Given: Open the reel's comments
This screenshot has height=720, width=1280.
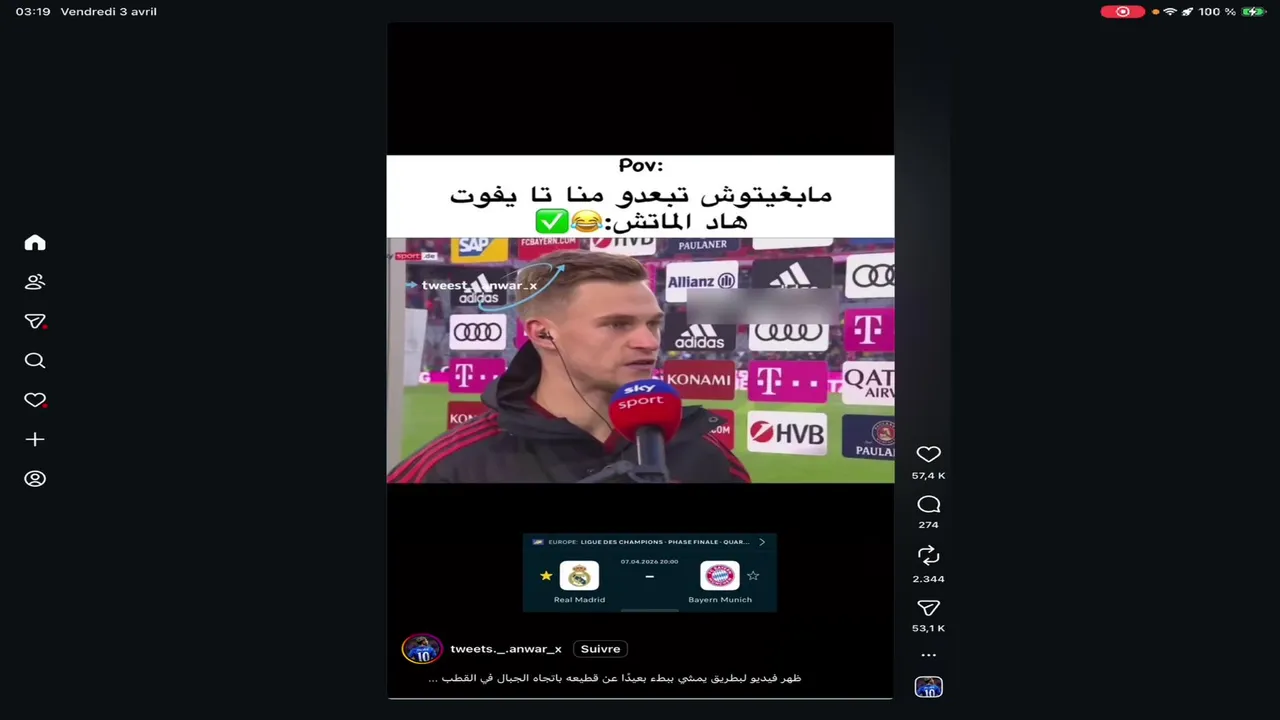Looking at the screenshot, I should pos(928,505).
